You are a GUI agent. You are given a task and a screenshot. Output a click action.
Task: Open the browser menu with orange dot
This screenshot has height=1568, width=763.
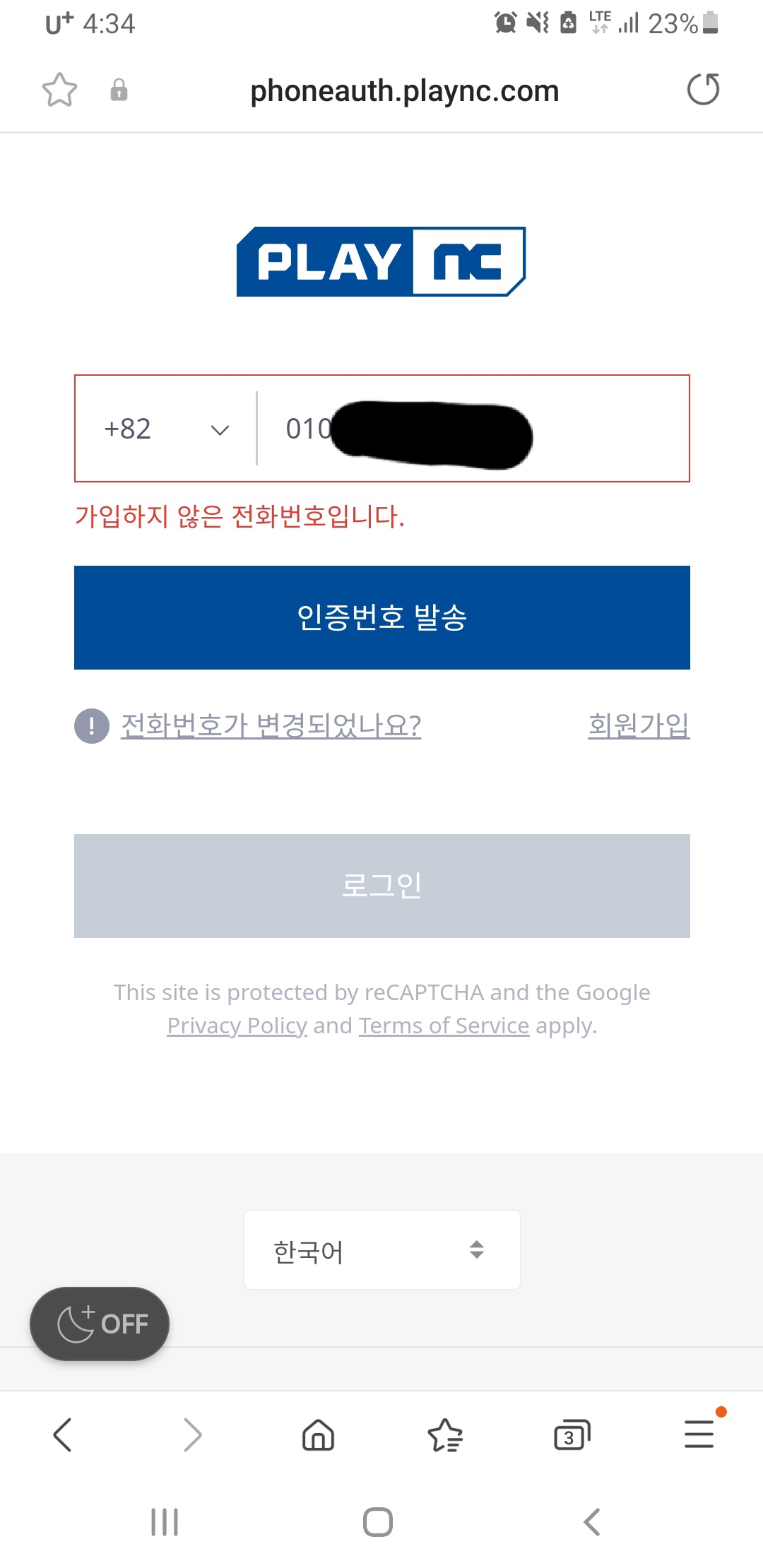(x=699, y=1434)
